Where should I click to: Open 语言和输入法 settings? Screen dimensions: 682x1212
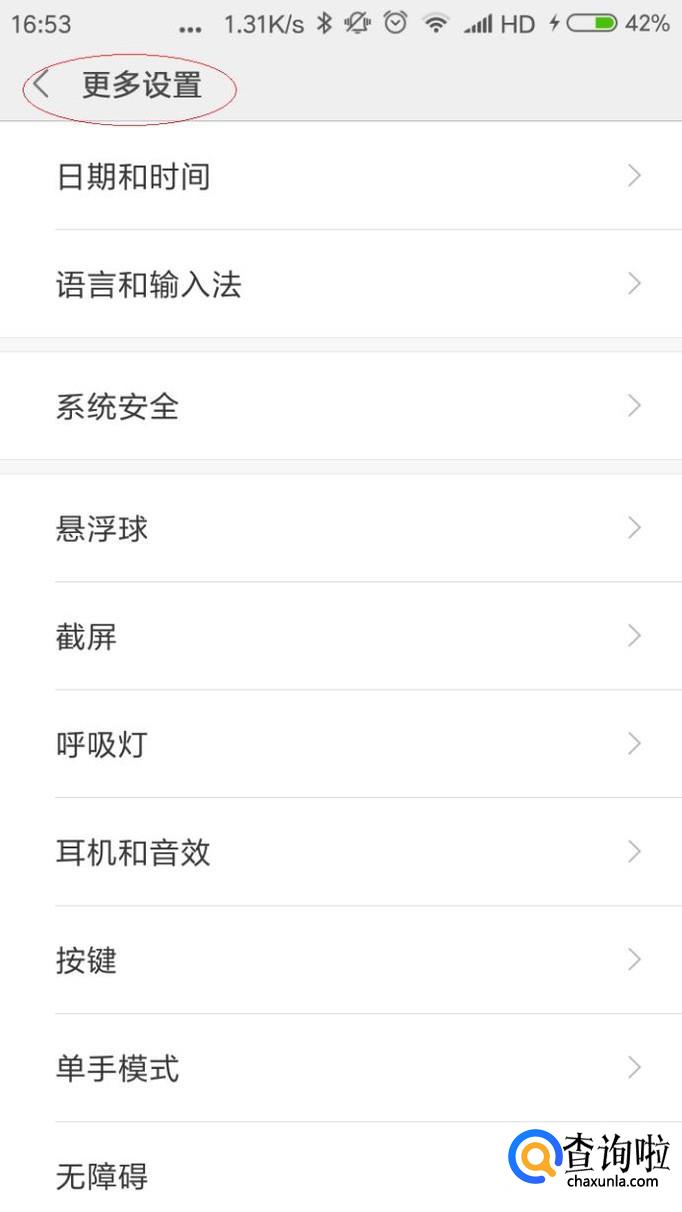click(x=340, y=285)
